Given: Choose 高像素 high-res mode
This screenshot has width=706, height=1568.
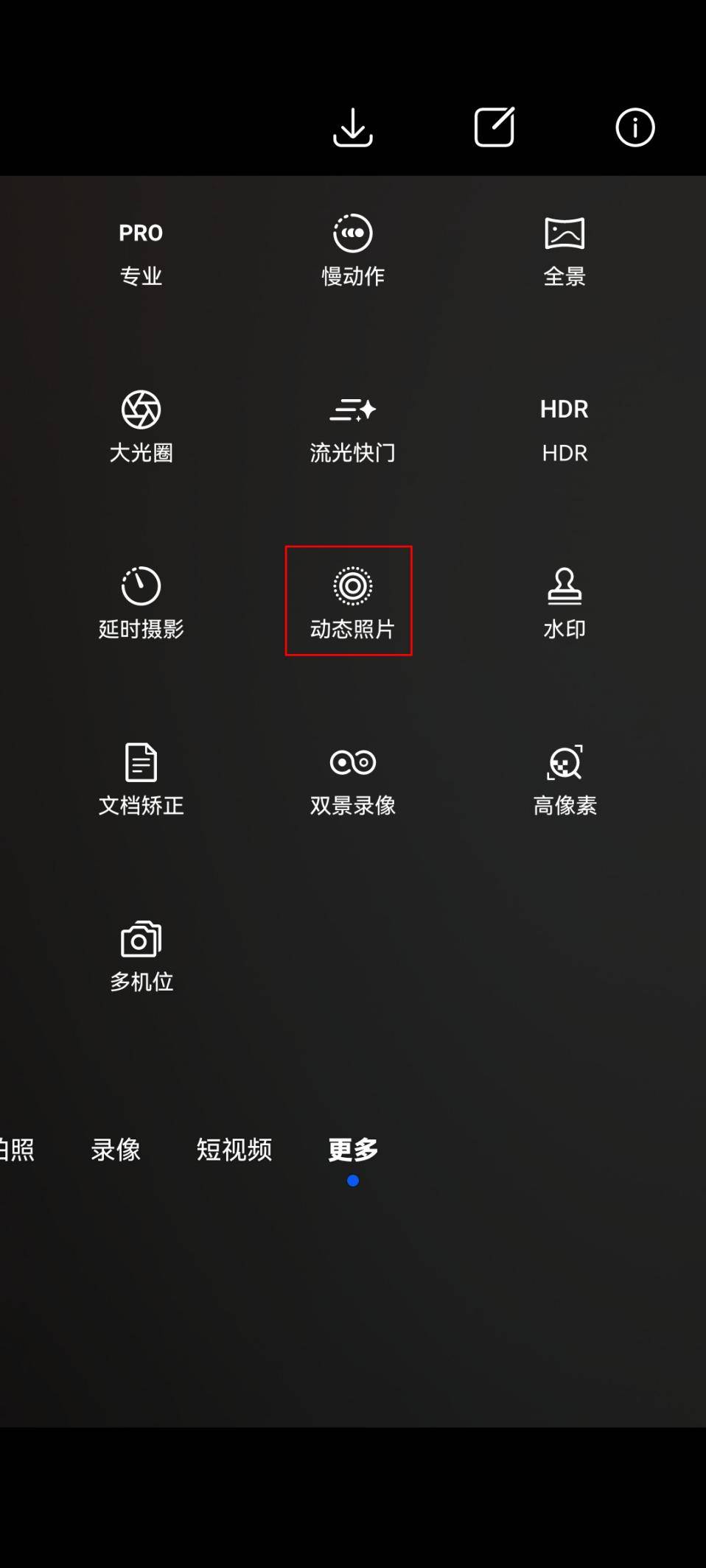Looking at the screenshot, I should tap(565, 780).
